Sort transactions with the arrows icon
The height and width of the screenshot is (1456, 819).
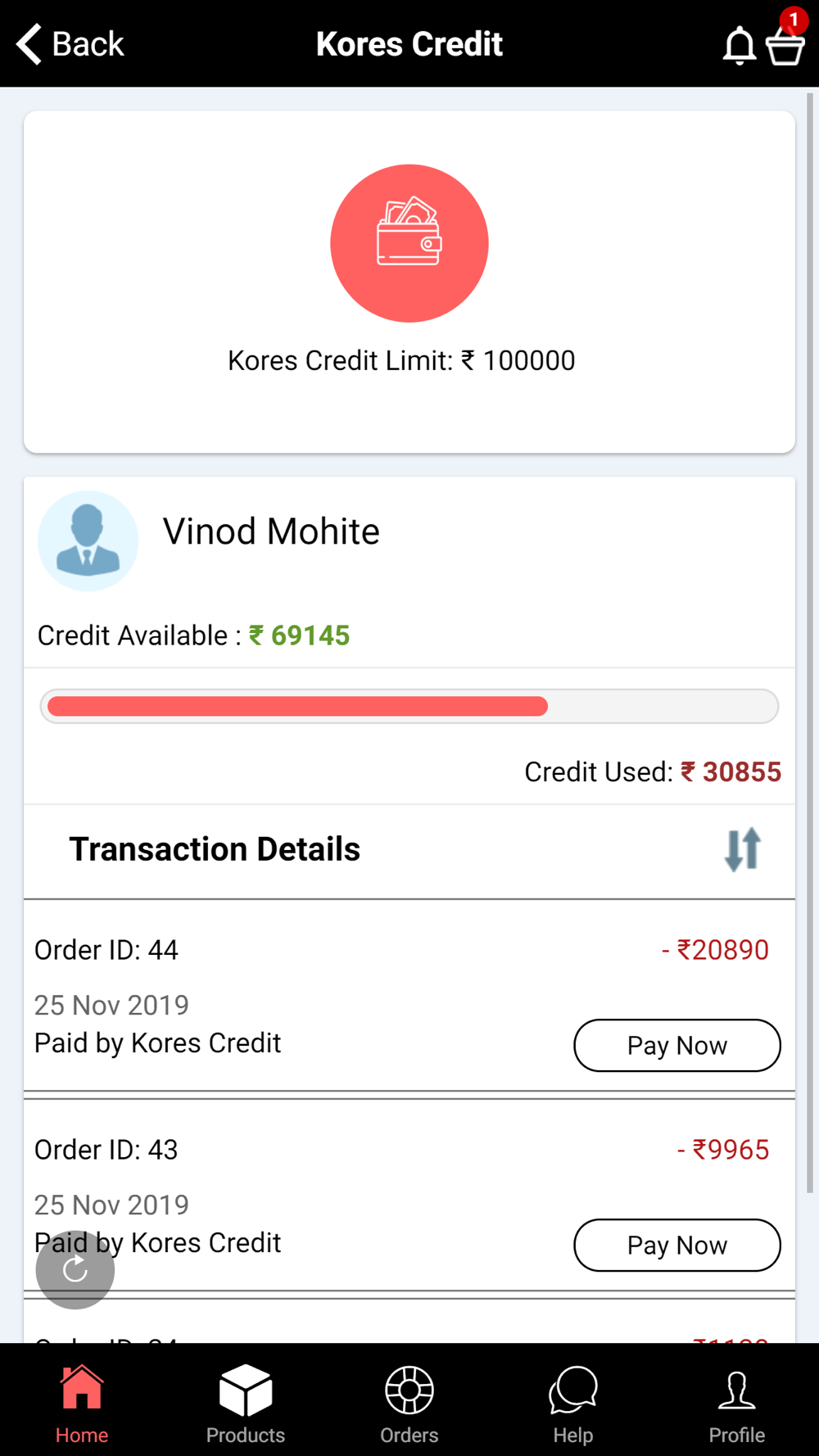(743, 849)
